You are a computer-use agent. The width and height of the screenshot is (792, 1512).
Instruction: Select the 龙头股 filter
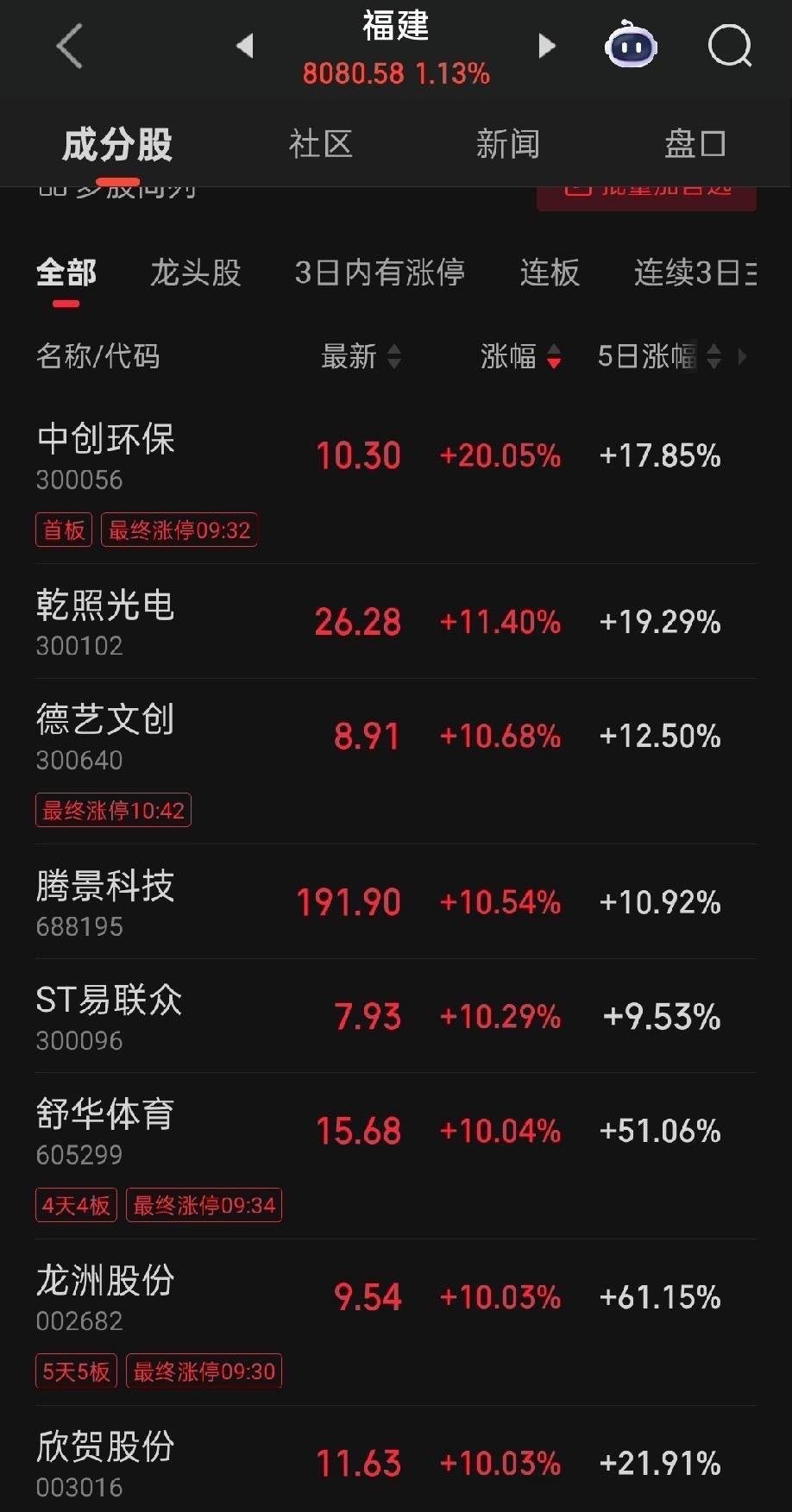(x=195, y=273)
